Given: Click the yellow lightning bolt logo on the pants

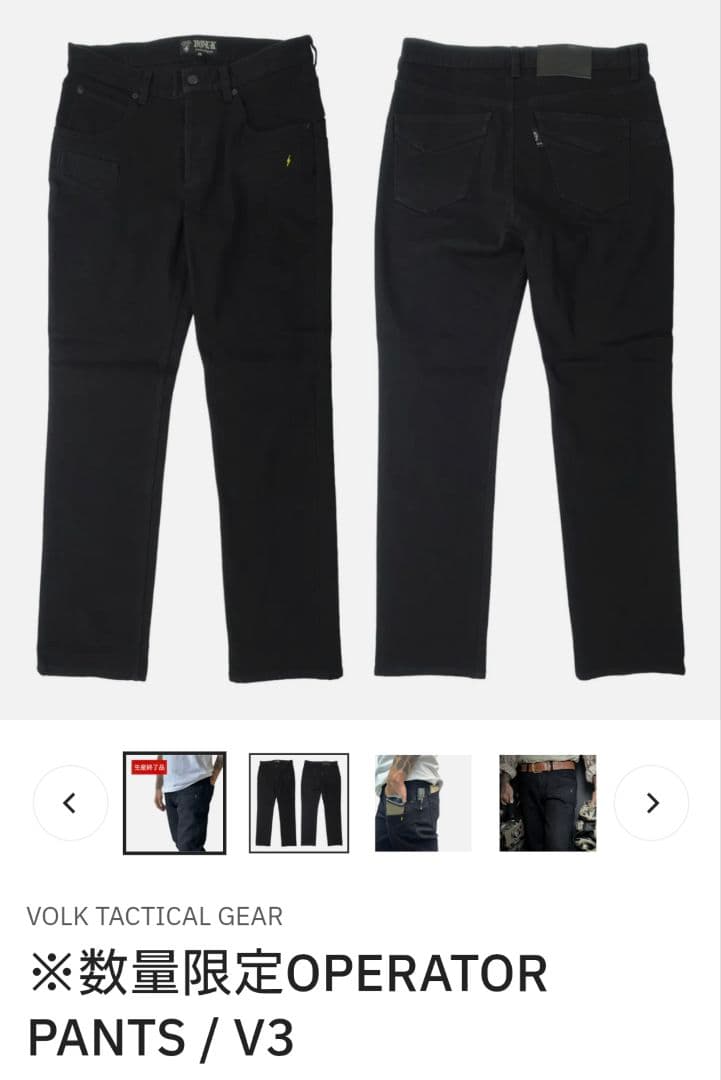Looking at the screenshot, I should click(x=289, y=158).
